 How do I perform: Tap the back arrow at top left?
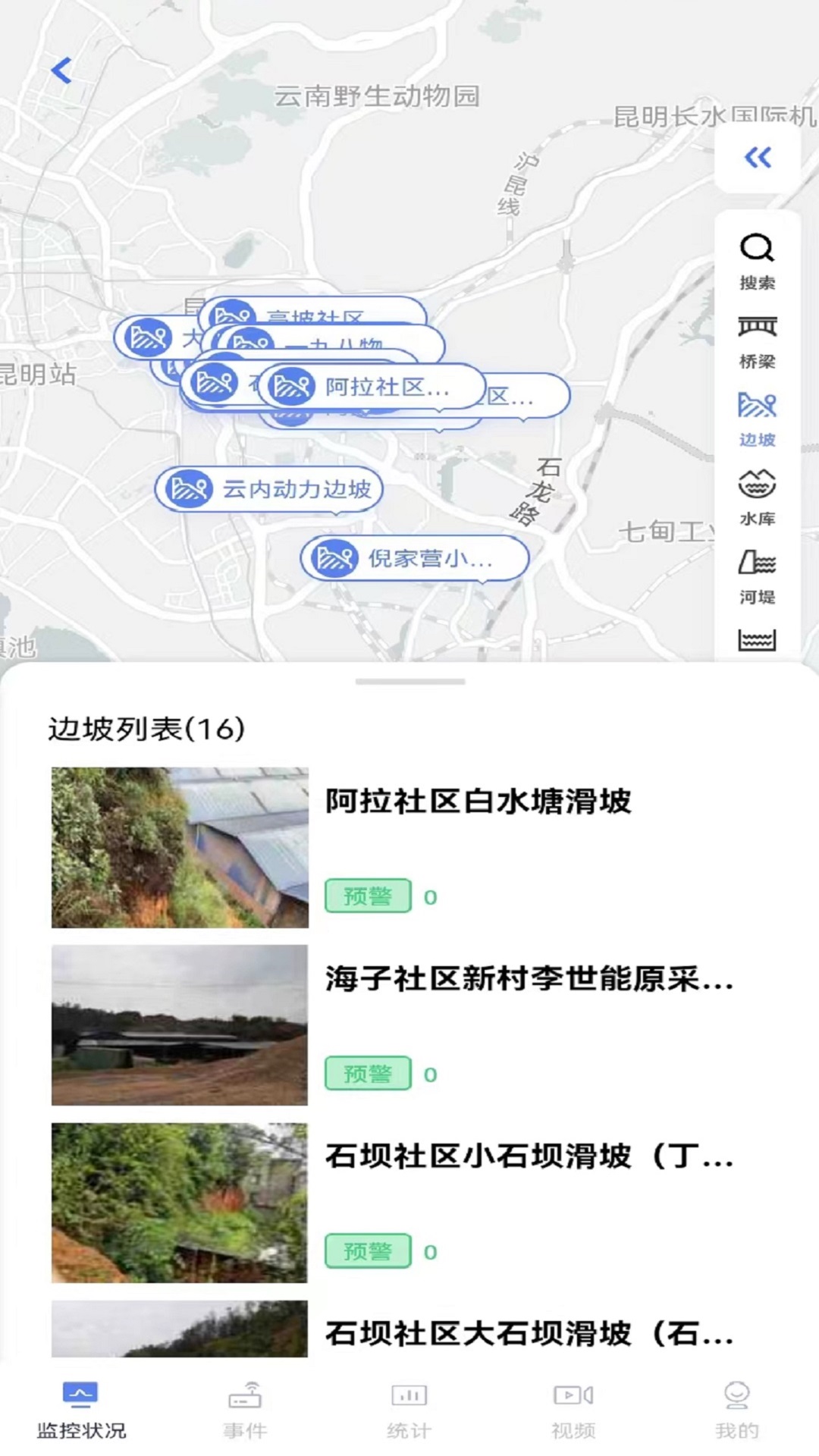point(62,69)
